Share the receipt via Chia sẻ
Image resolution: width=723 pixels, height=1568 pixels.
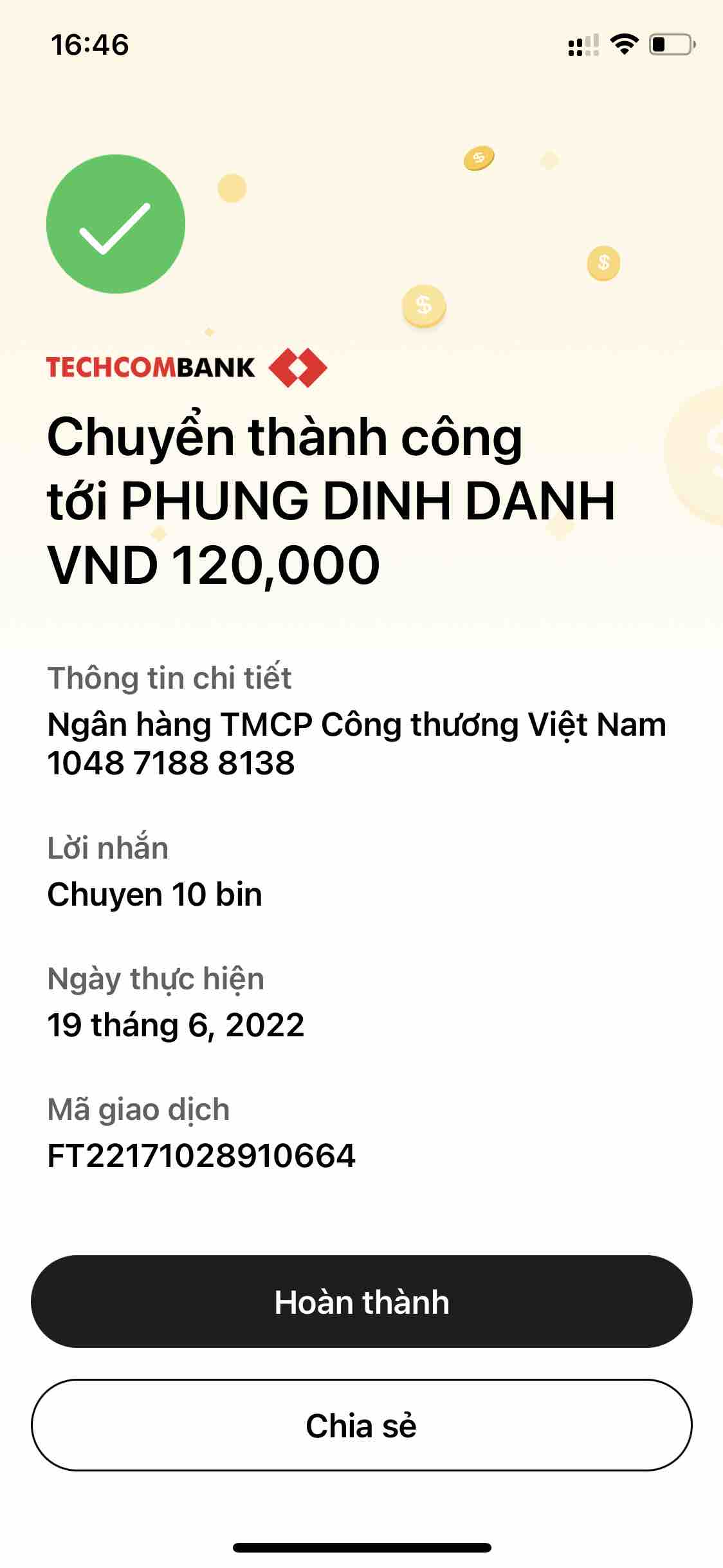coord(361,1425)
